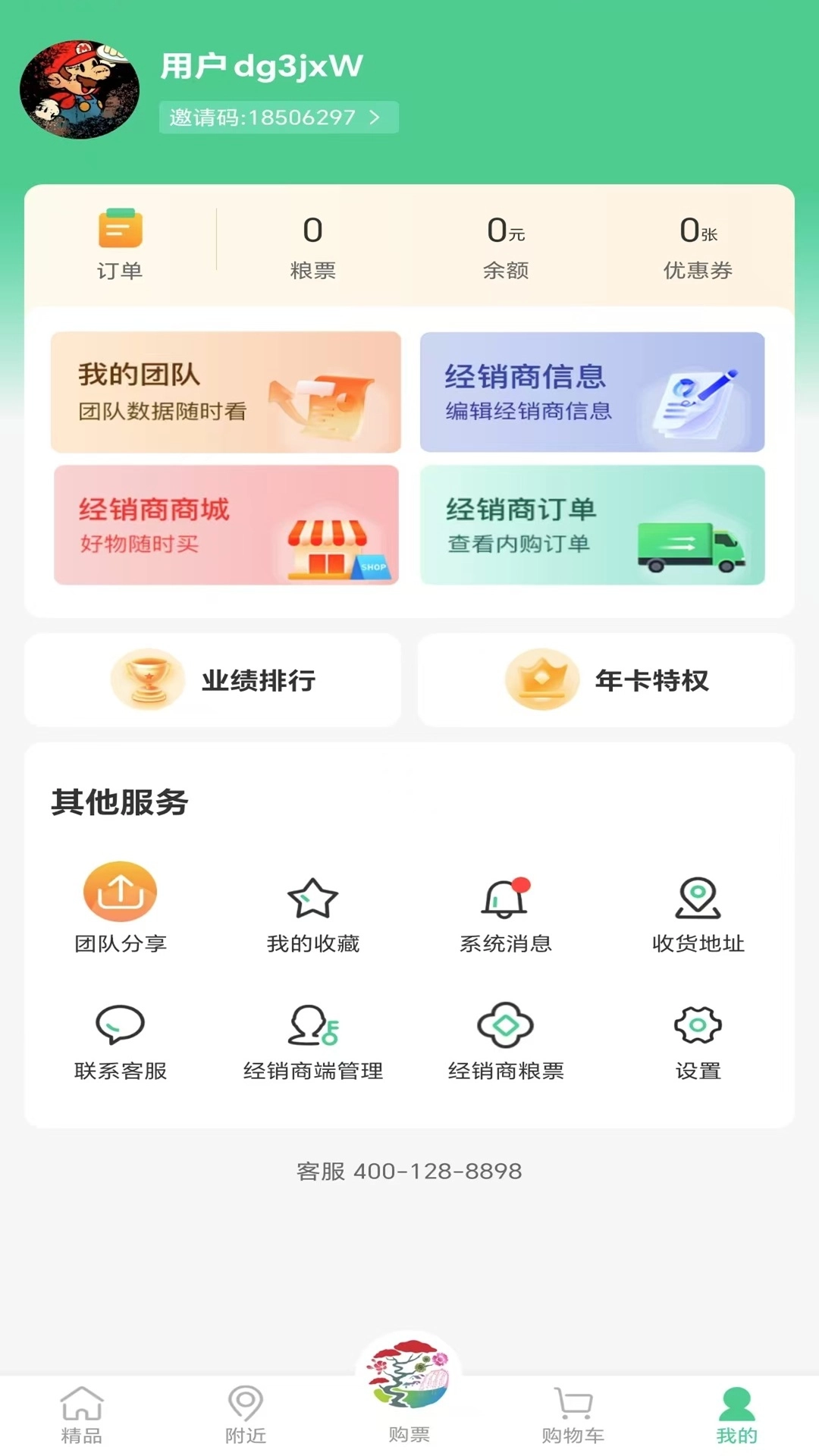Tap the 业绩排行 trophy icon

tap(149, 679)
